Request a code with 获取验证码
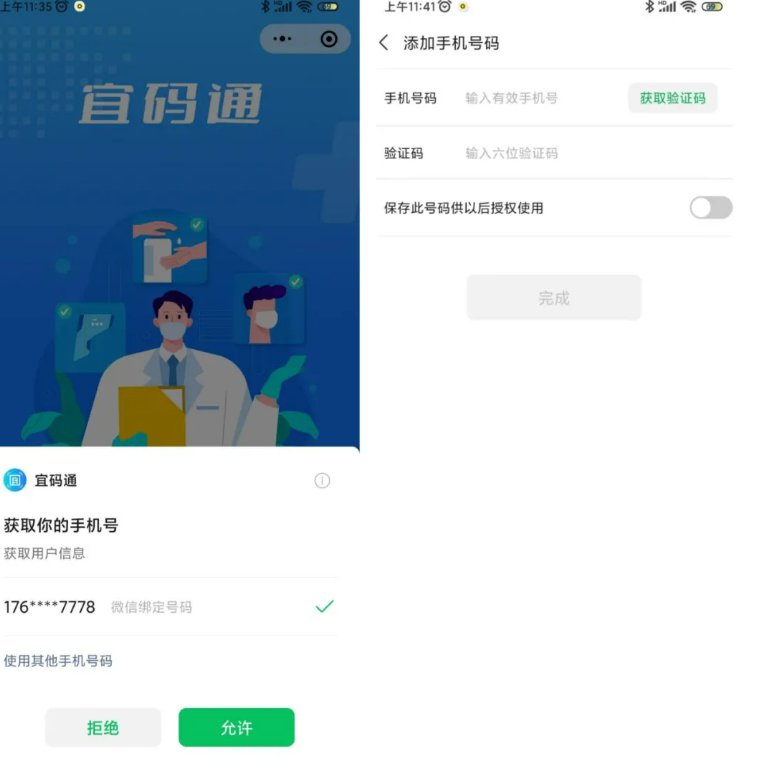Image resolution: width=758 pixels, height=776 pixels. [672, 98]
